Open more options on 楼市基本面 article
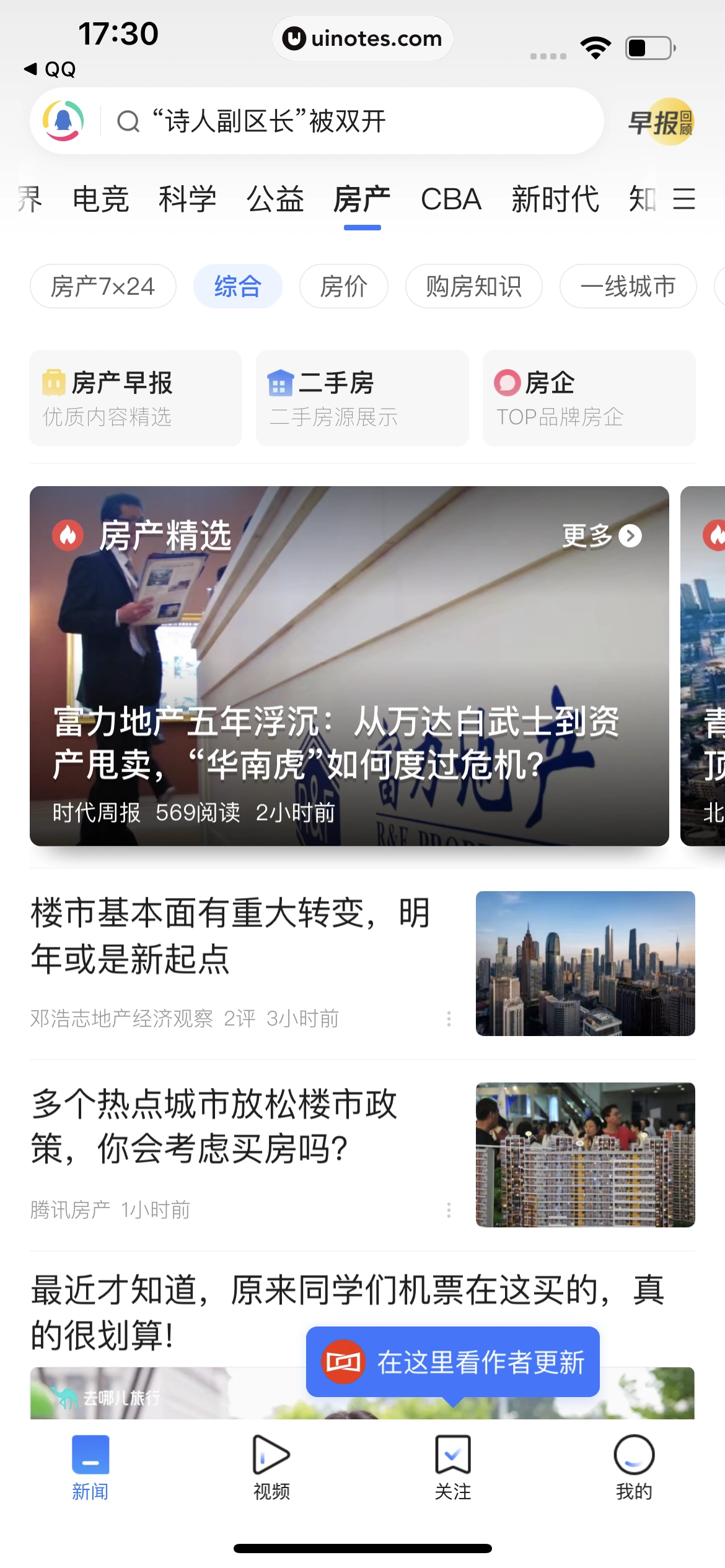 [449, 1018]
